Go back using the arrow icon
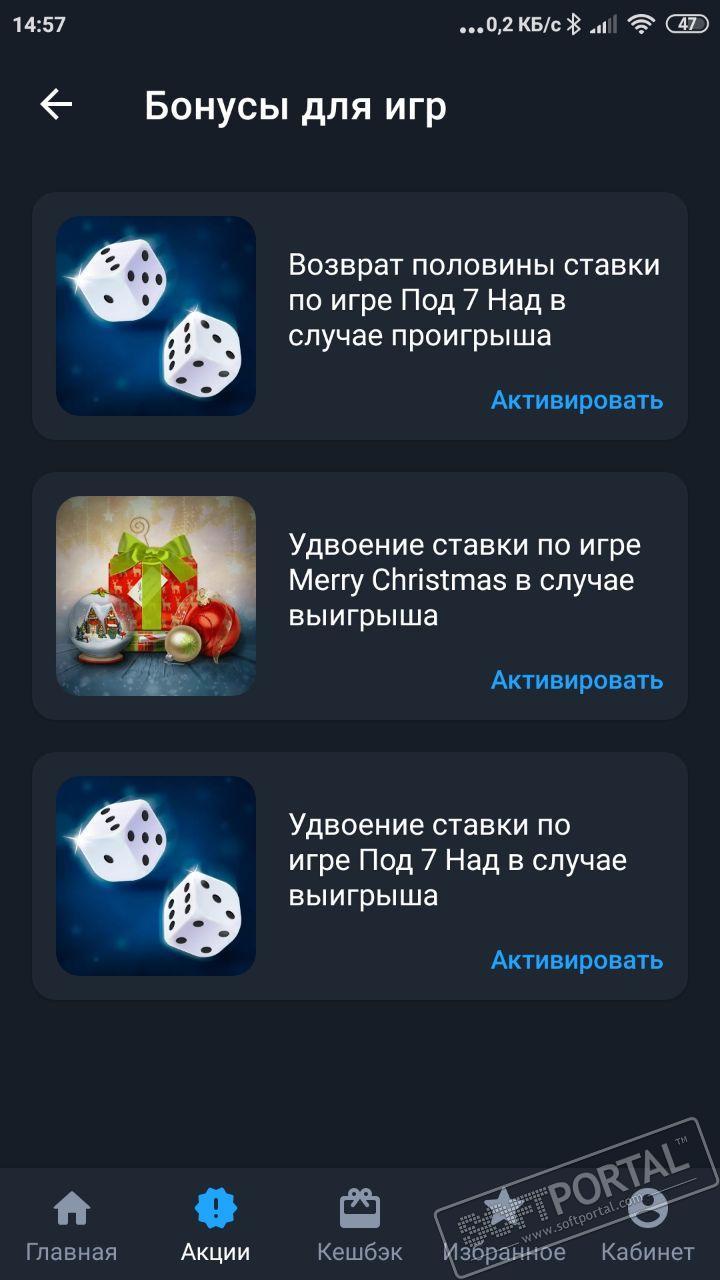720x1280 pixels. [56, 104]
